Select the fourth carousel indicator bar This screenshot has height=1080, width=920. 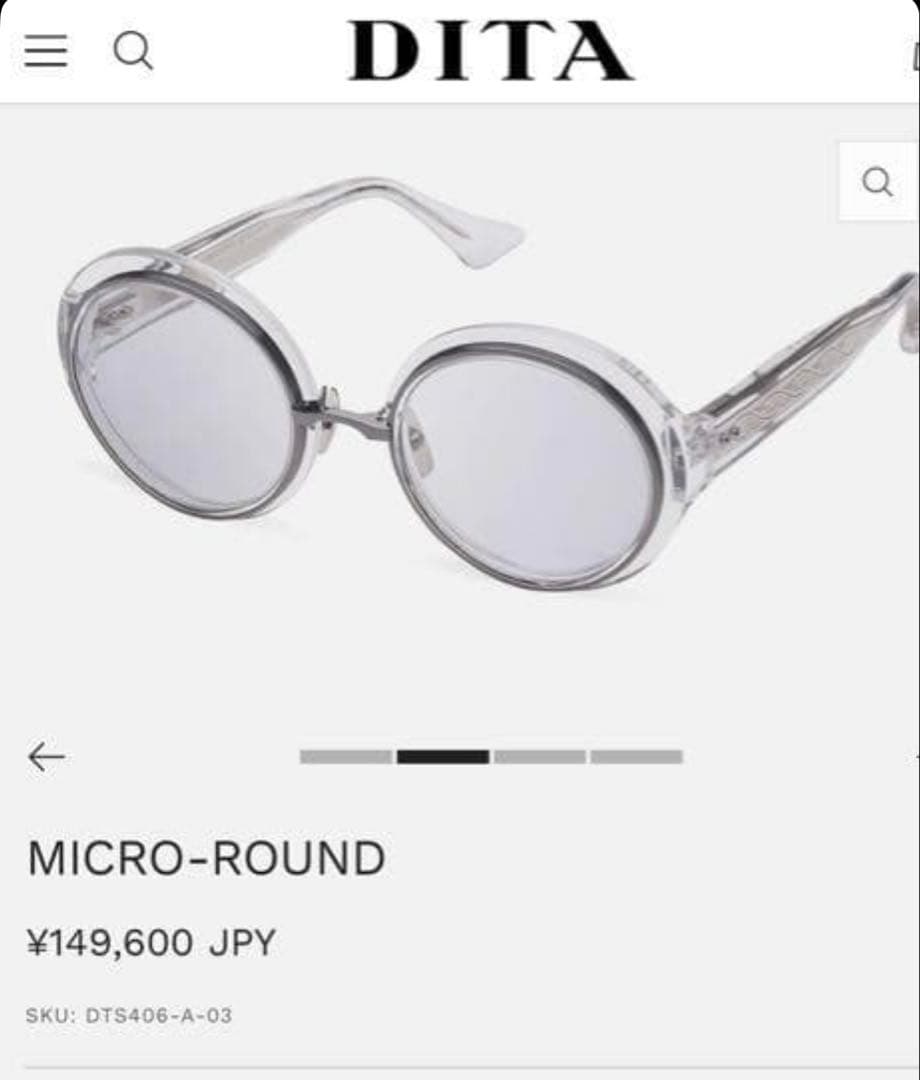tap(635, 757)
